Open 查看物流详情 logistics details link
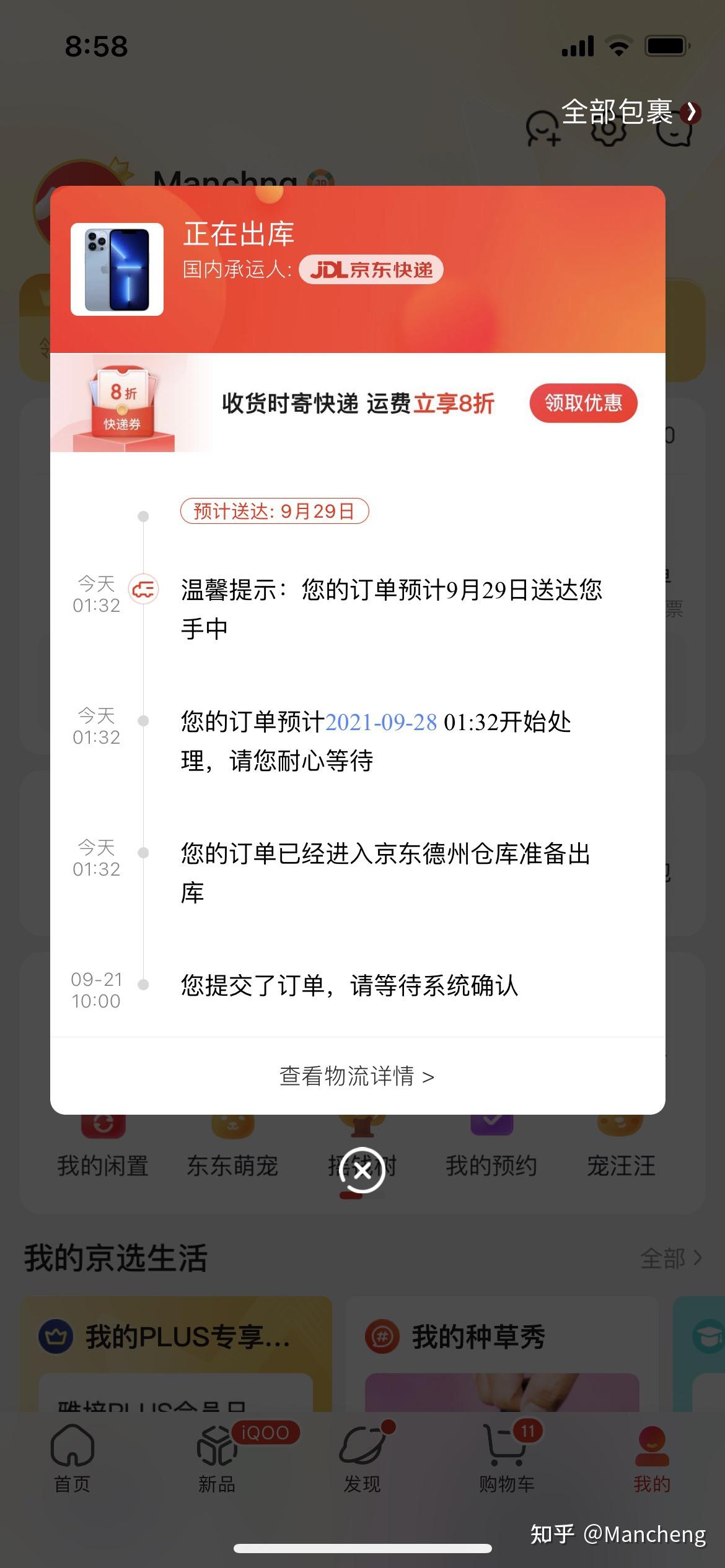 point(358,1076)
